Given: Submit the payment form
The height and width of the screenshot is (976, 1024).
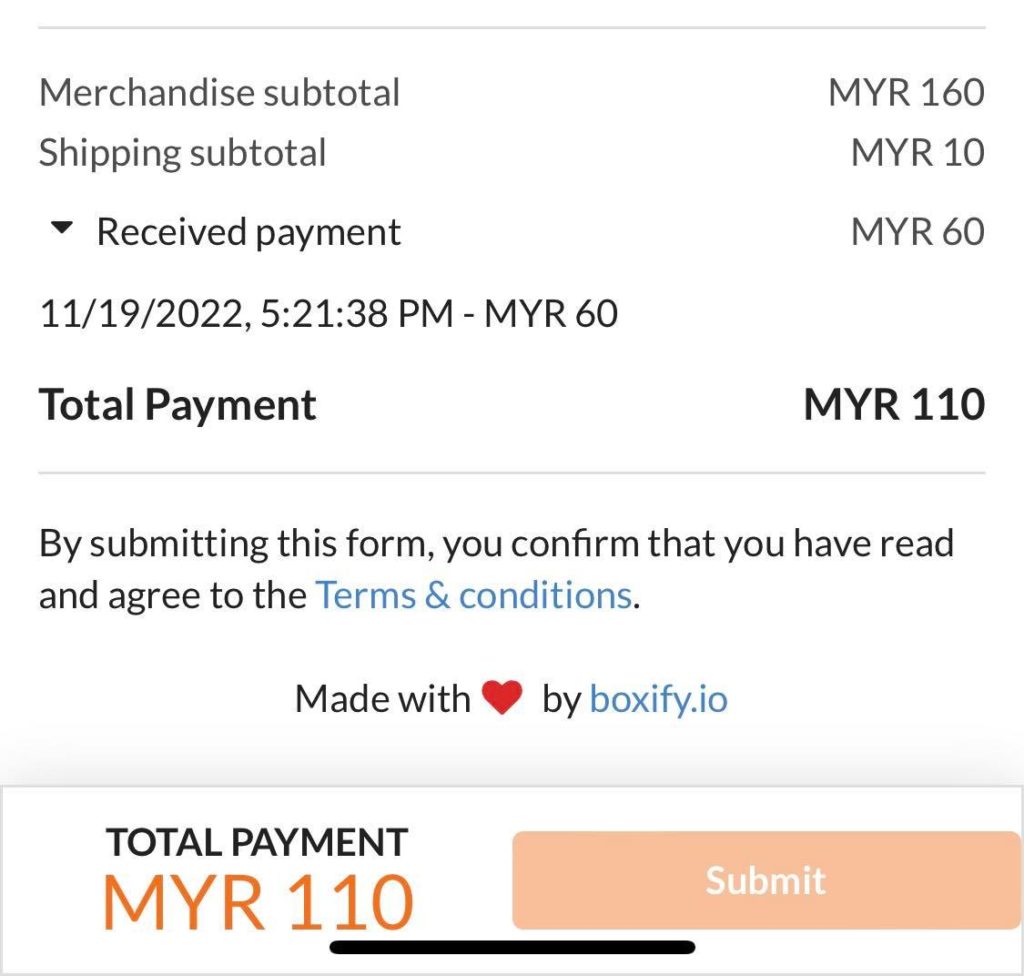Looking at the screenshot, I should (765, 880).
